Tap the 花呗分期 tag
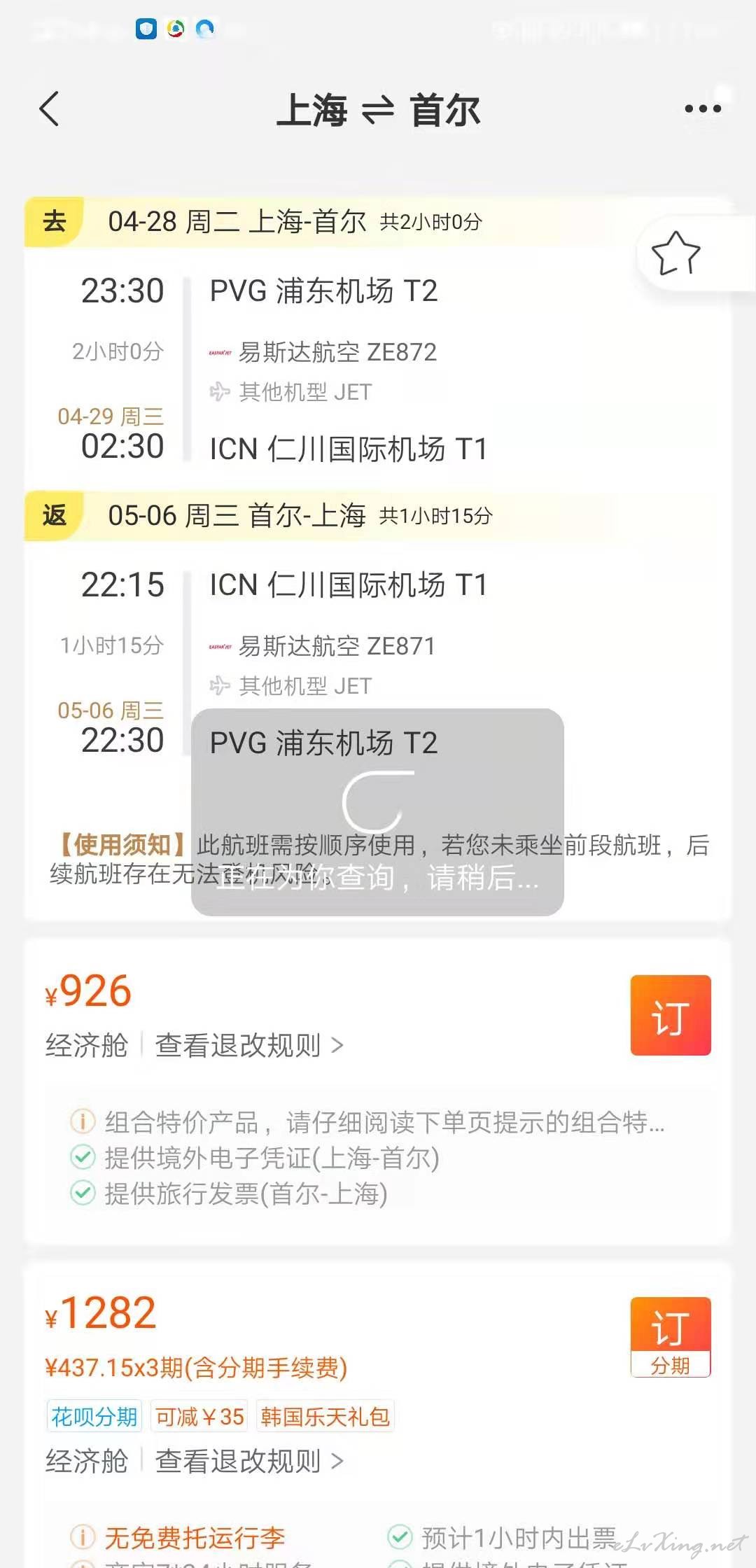 tap(94, 1417)
